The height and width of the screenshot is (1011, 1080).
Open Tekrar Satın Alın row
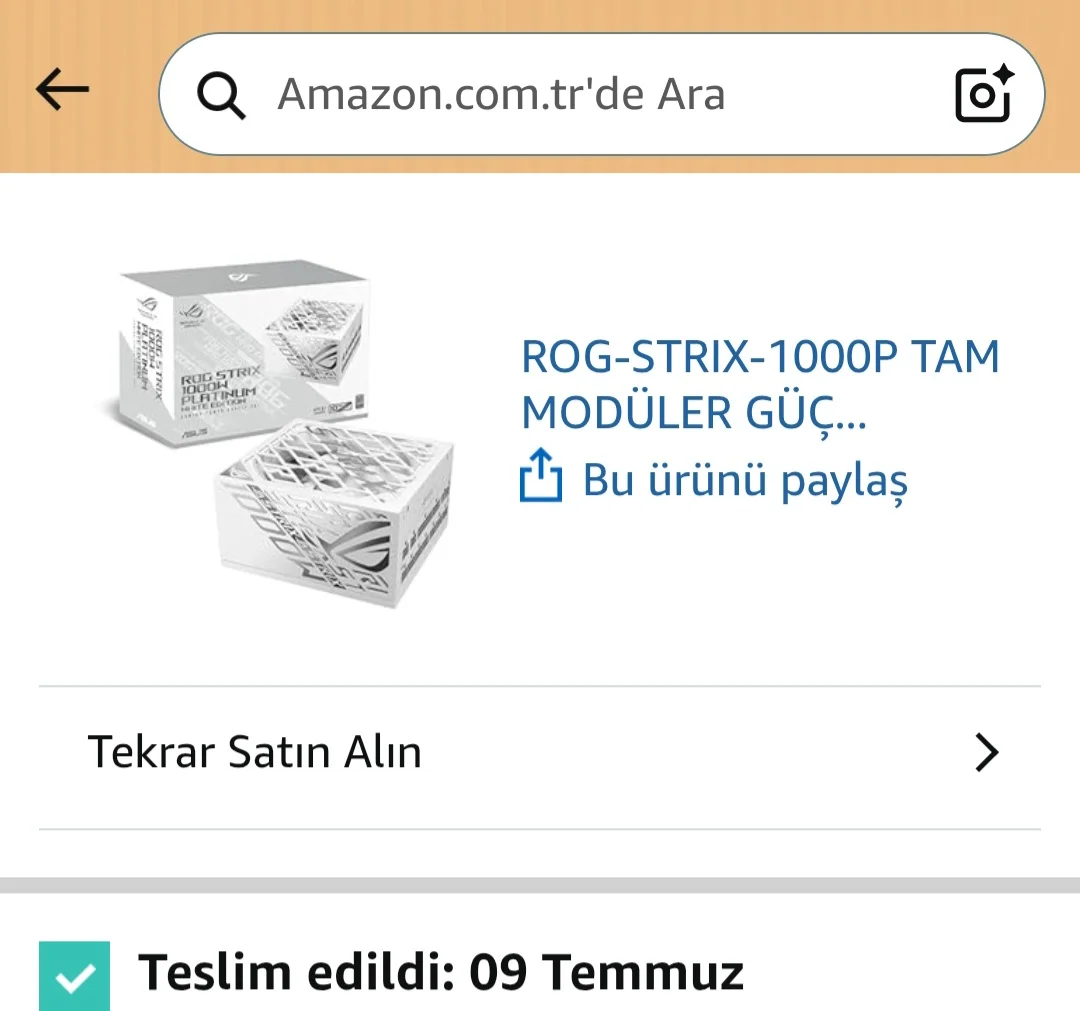[540, 752]
